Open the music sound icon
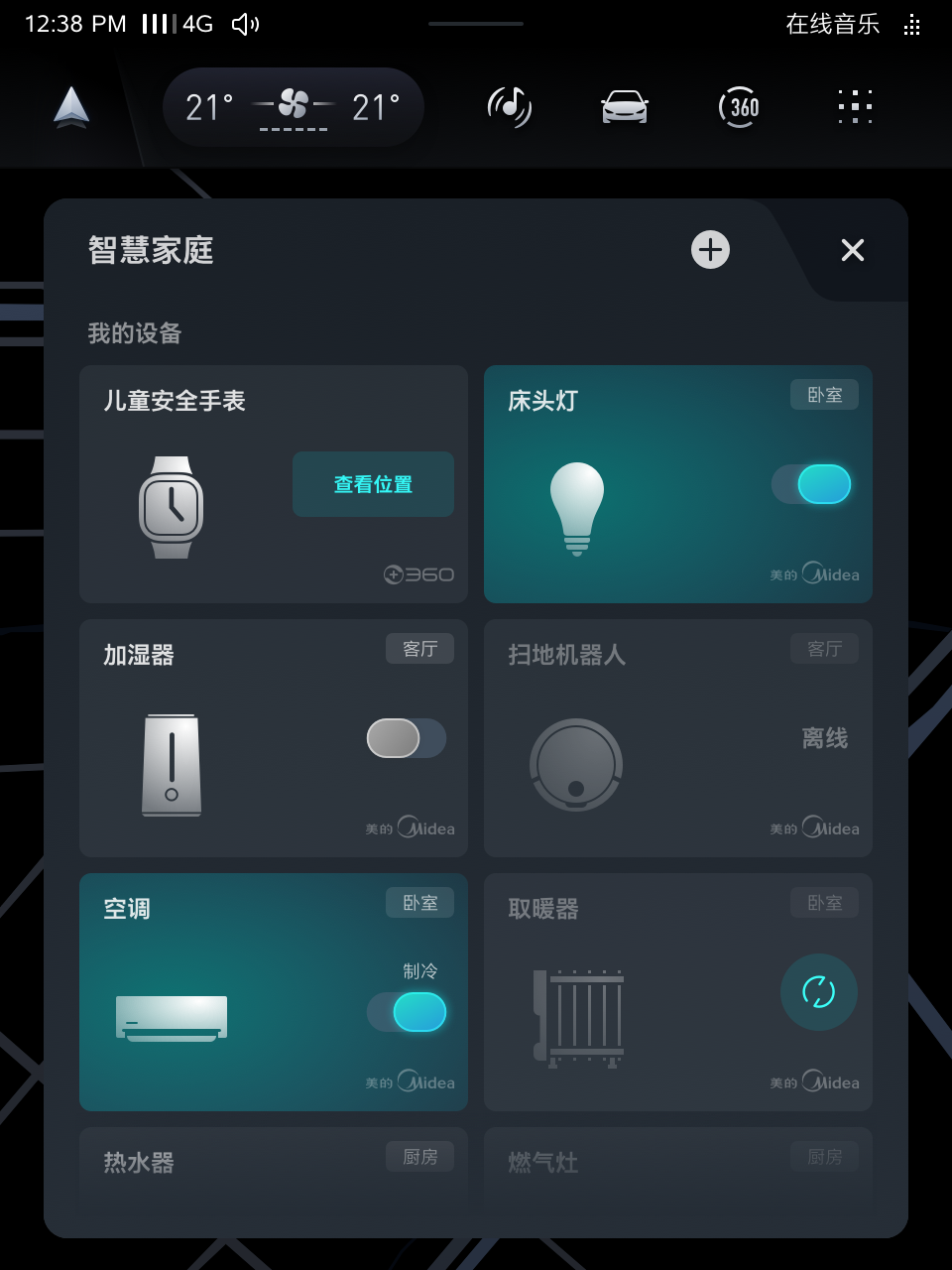The height and width of the screenshot is (1270, 952). 510,107
